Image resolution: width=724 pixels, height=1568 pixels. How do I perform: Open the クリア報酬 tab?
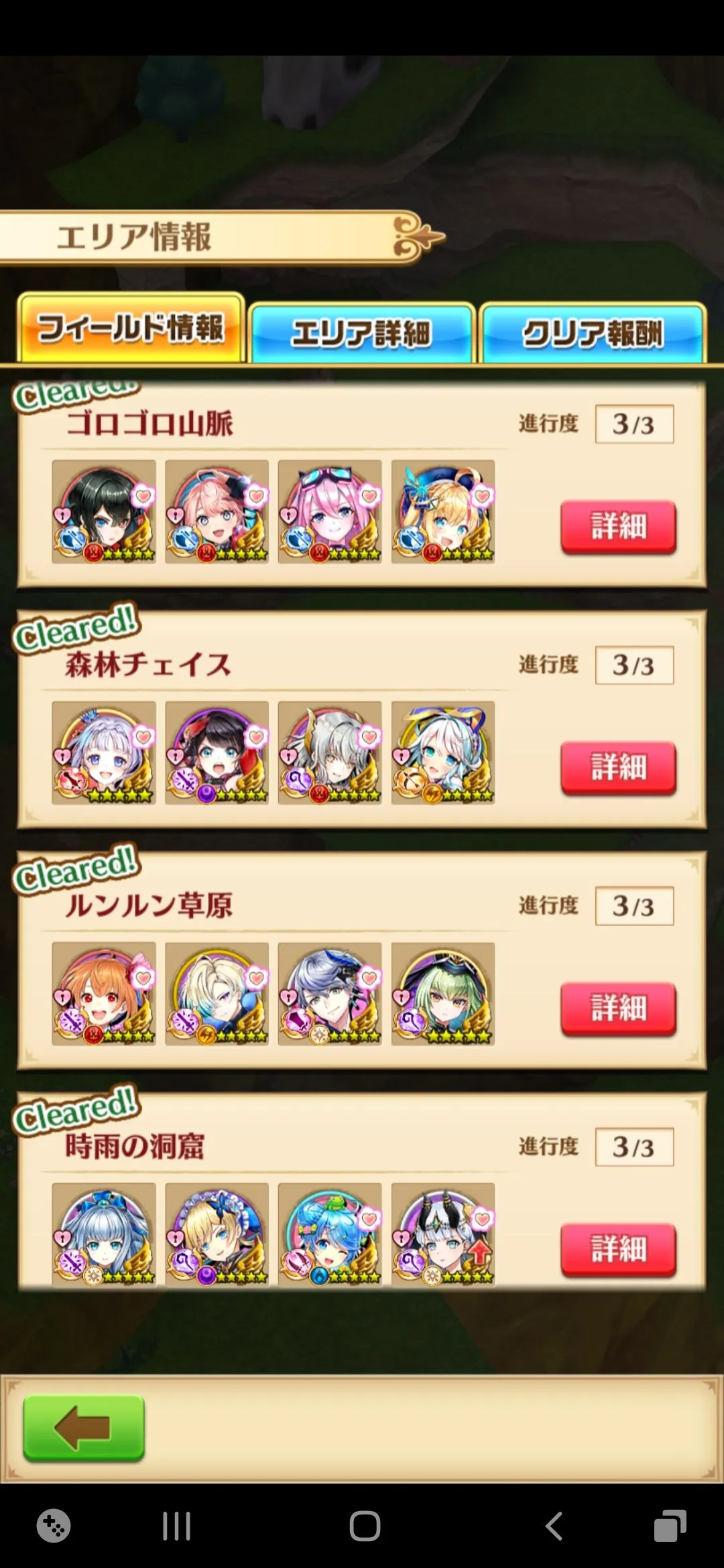coord(593,333)
